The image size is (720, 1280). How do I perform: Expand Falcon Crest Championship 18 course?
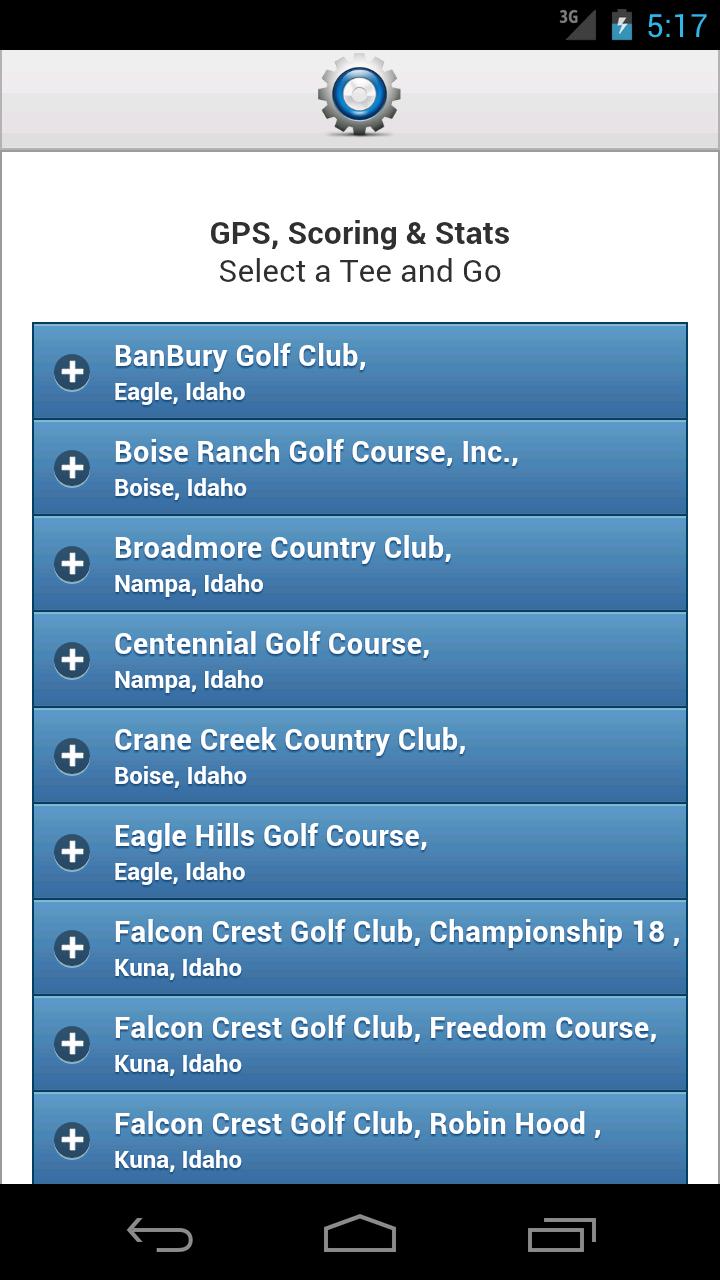[x=360, y=947]
